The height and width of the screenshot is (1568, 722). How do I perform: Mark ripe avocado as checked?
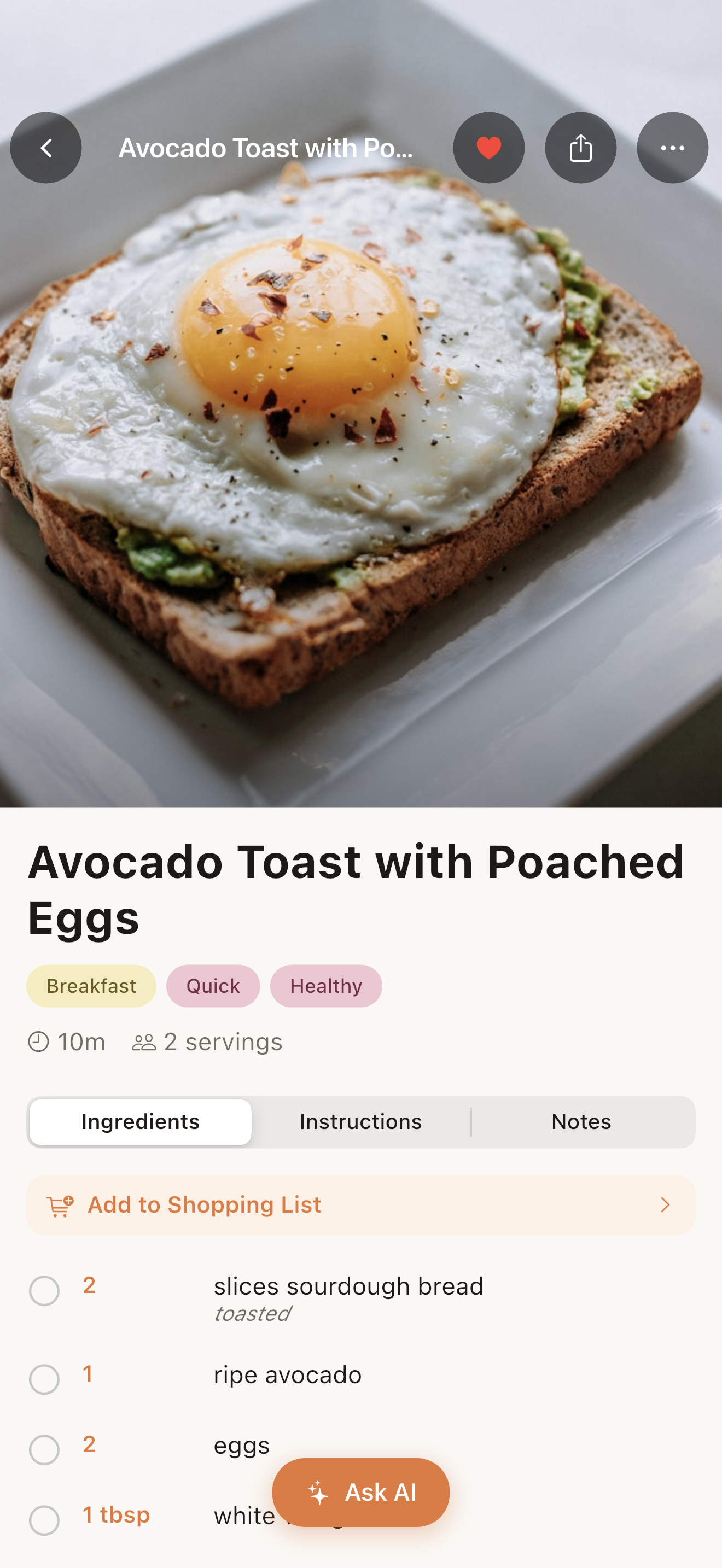point(44,1379)
